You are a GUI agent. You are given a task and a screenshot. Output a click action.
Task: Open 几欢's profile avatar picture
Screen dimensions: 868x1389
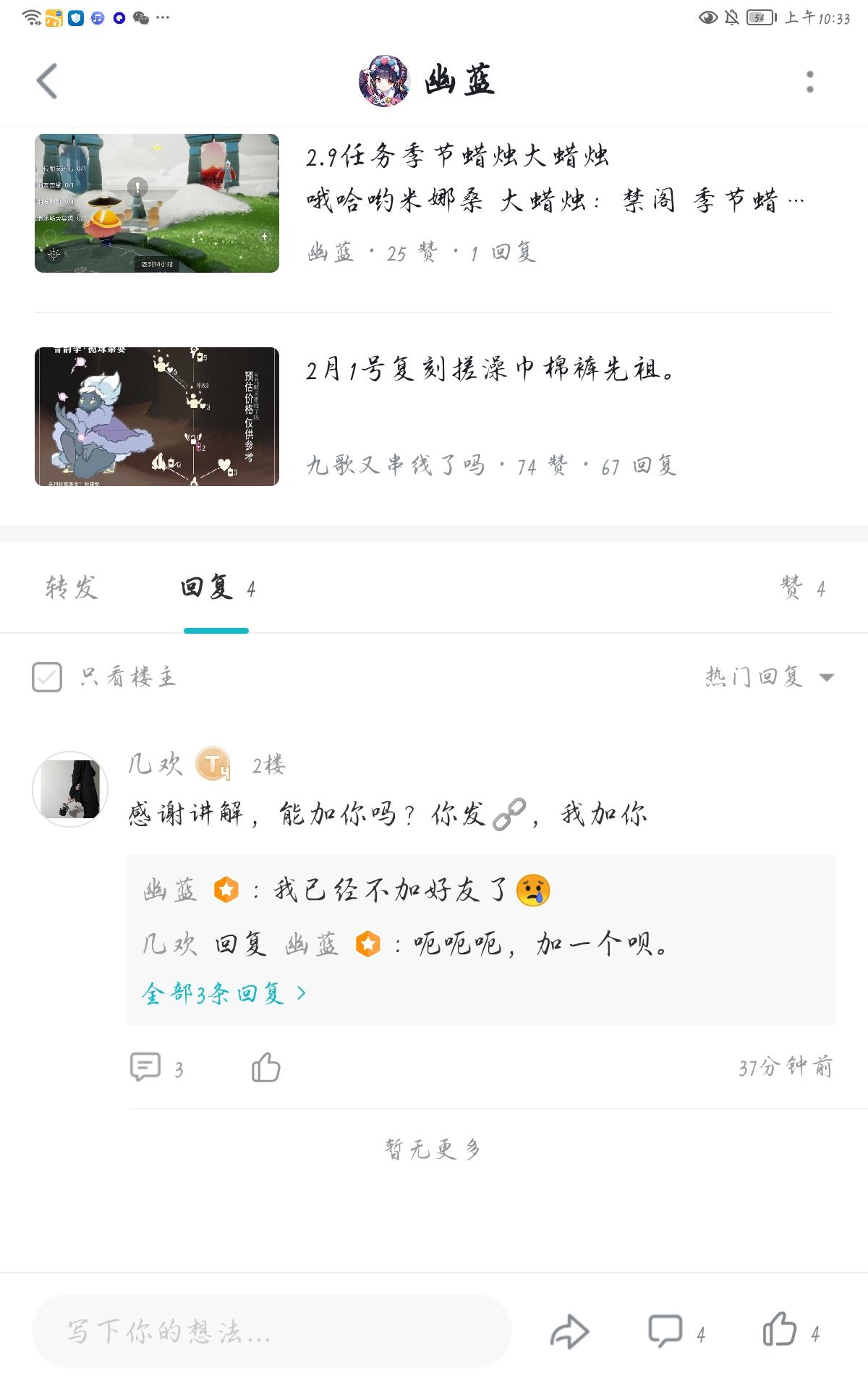70,789
